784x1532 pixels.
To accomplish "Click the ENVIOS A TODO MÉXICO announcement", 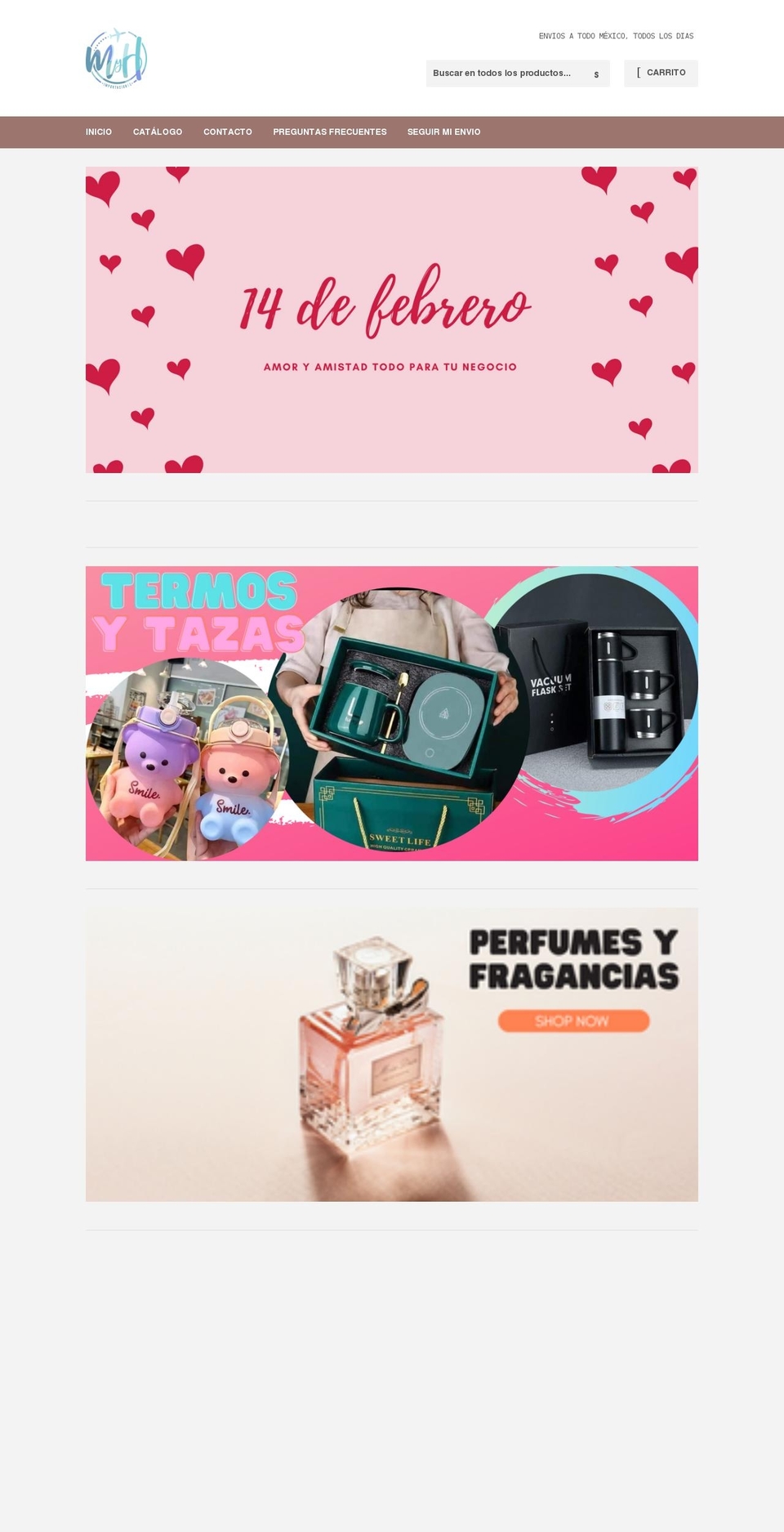I will pyautogui.click(x=616, y=36).
